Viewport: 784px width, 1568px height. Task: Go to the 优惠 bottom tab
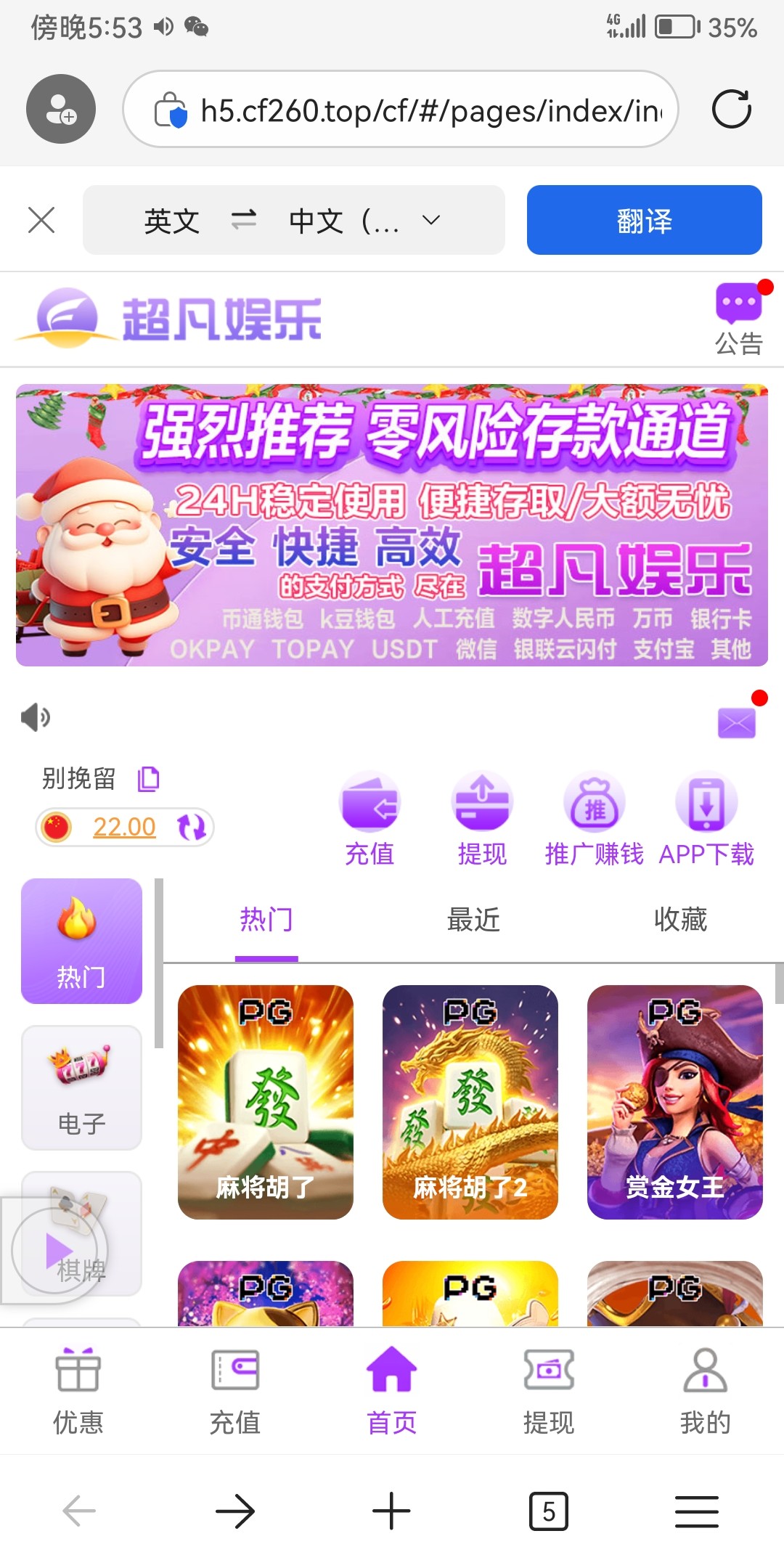click(x=78, y=1390)
